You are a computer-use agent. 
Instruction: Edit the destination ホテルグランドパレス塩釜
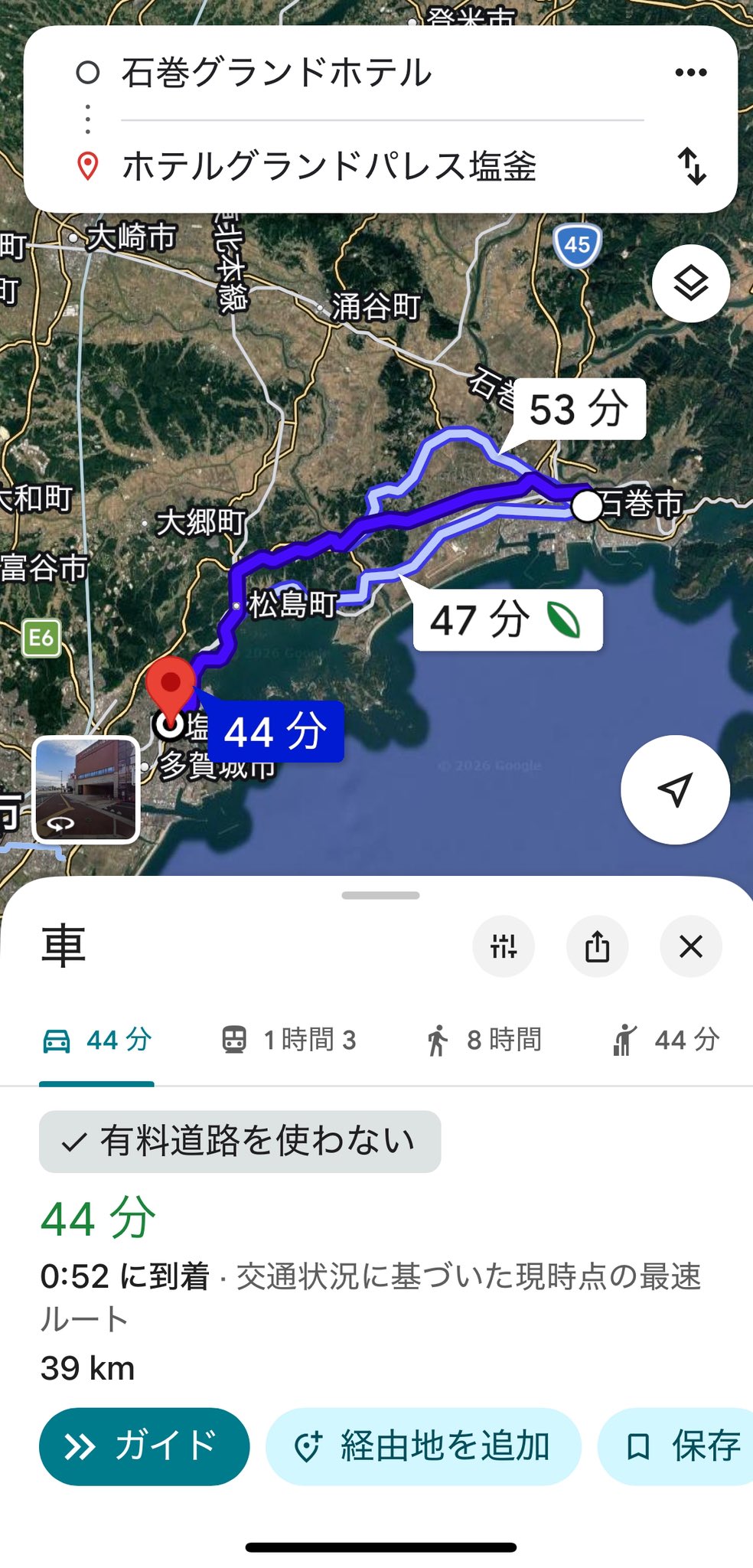329,166
